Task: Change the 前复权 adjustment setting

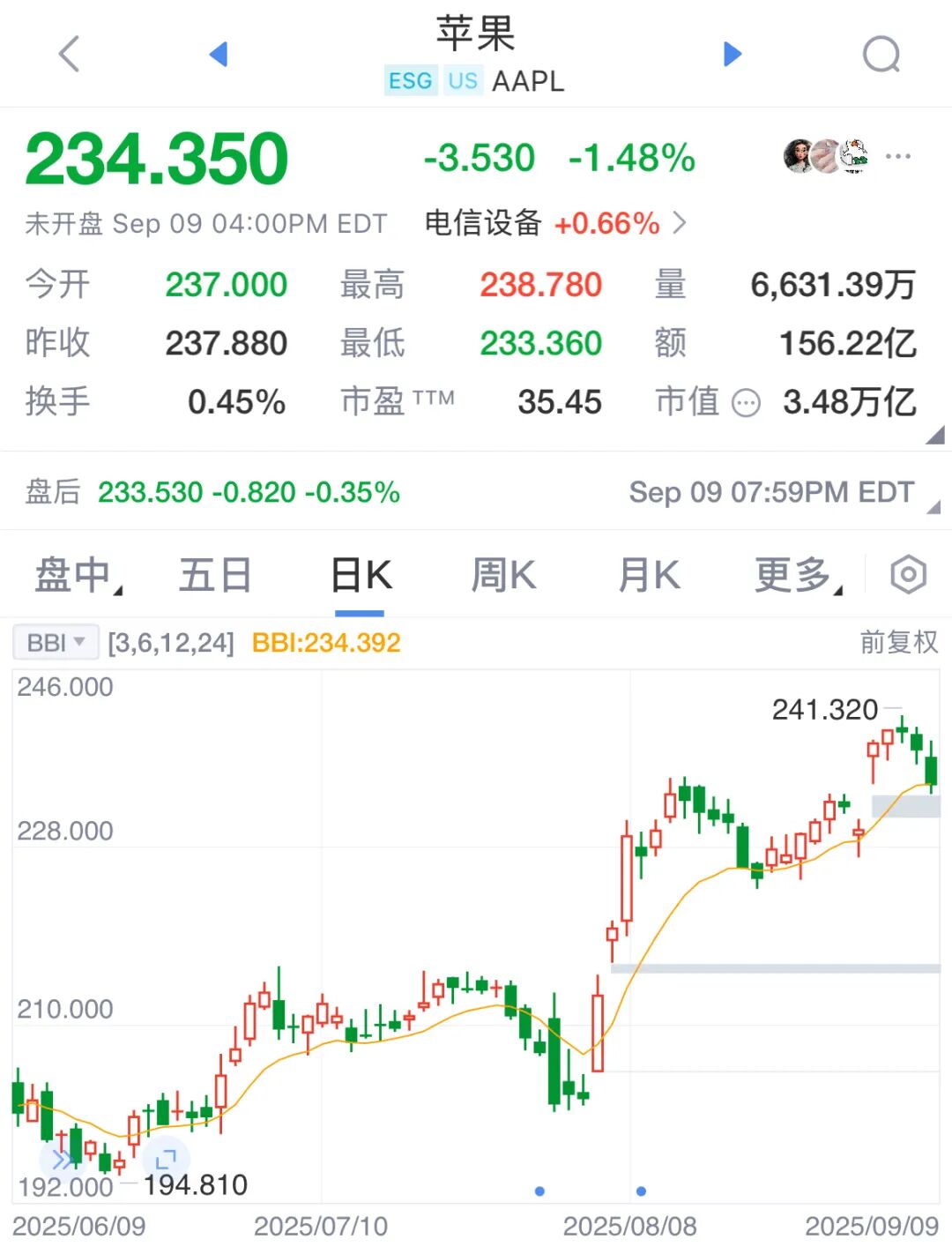Action: click(898, 643)
